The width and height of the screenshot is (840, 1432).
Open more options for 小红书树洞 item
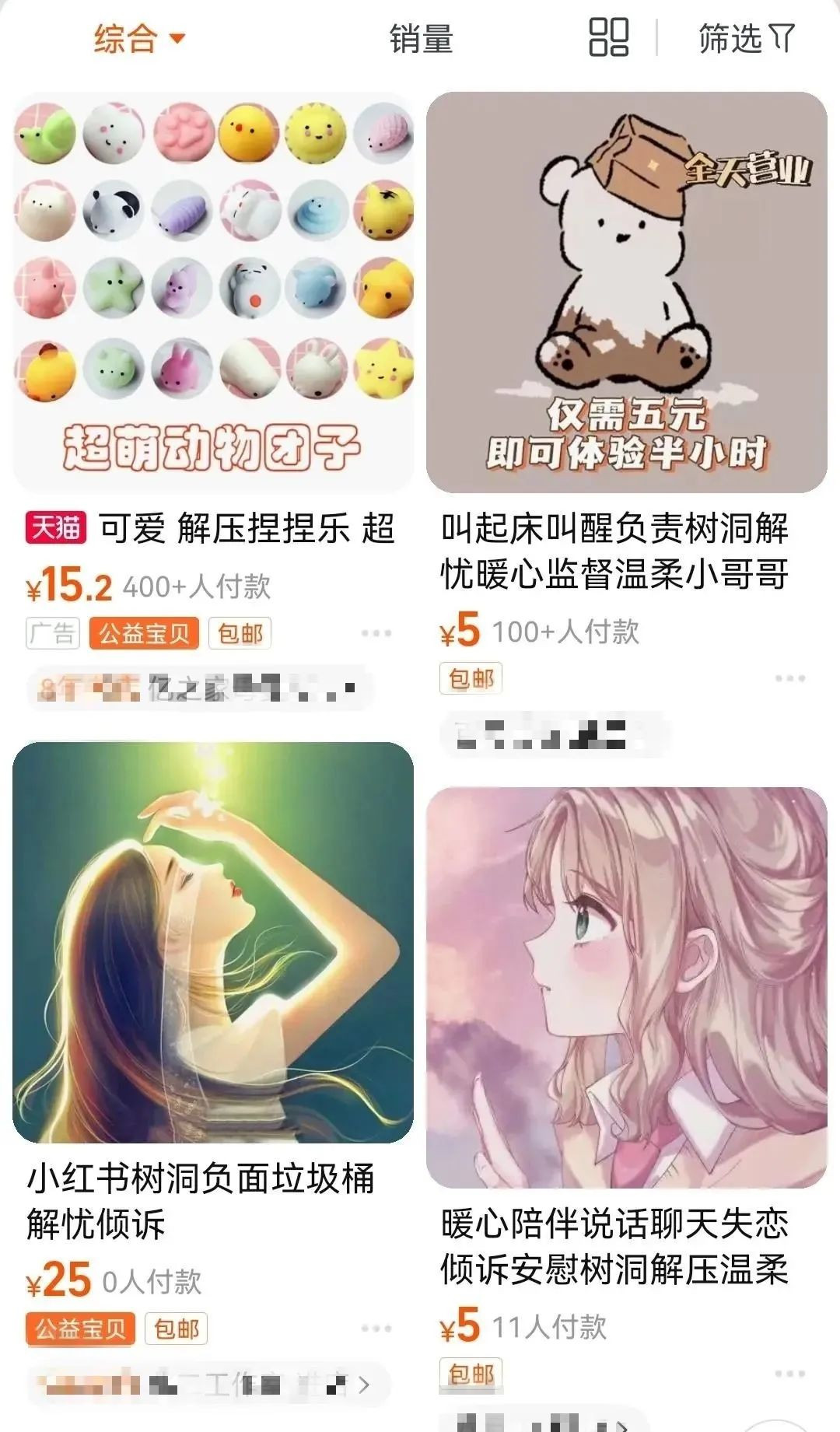(376, 1329)
